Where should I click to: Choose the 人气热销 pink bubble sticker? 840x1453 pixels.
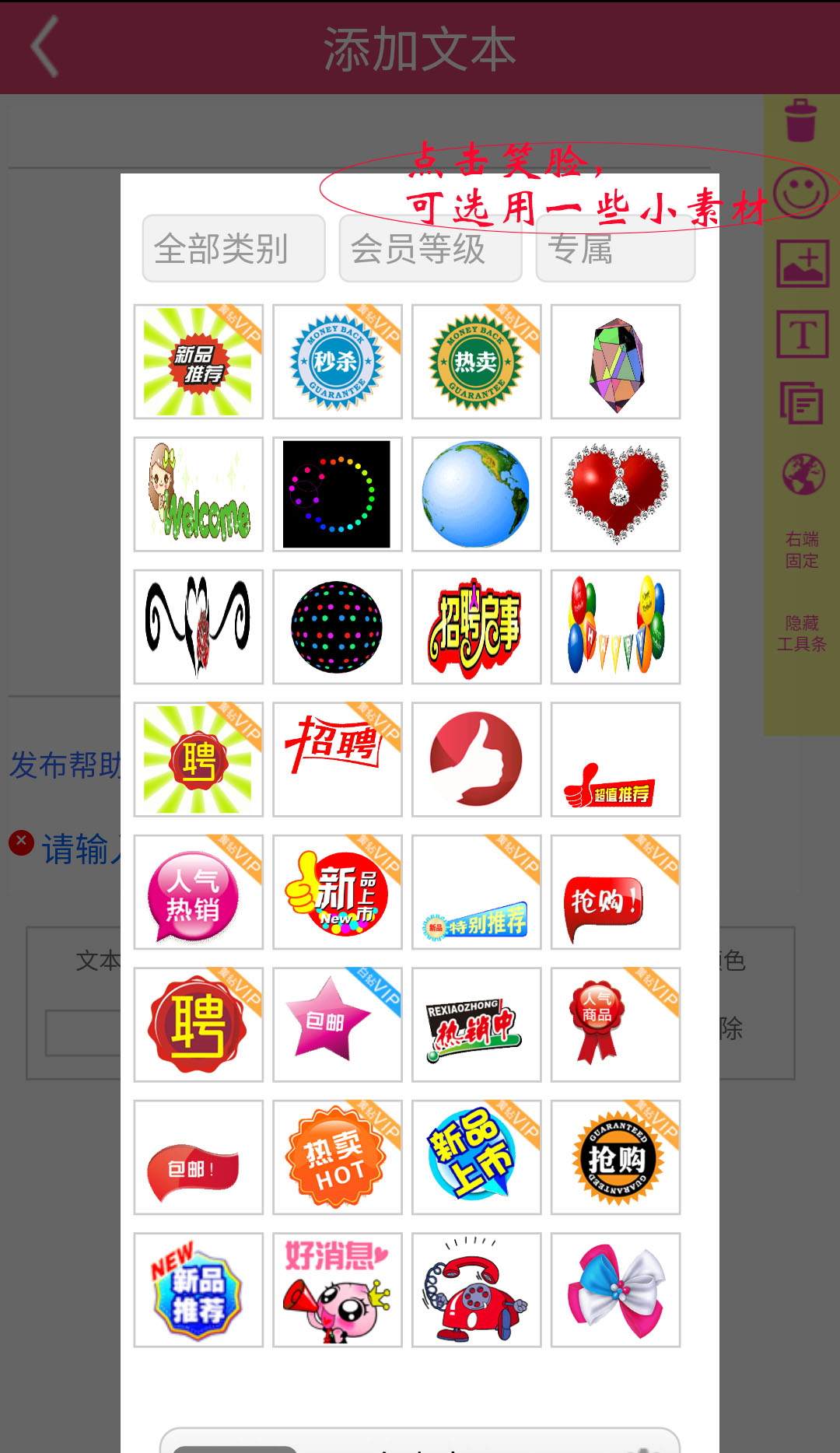pyautogui.click(x=198, y=893)
